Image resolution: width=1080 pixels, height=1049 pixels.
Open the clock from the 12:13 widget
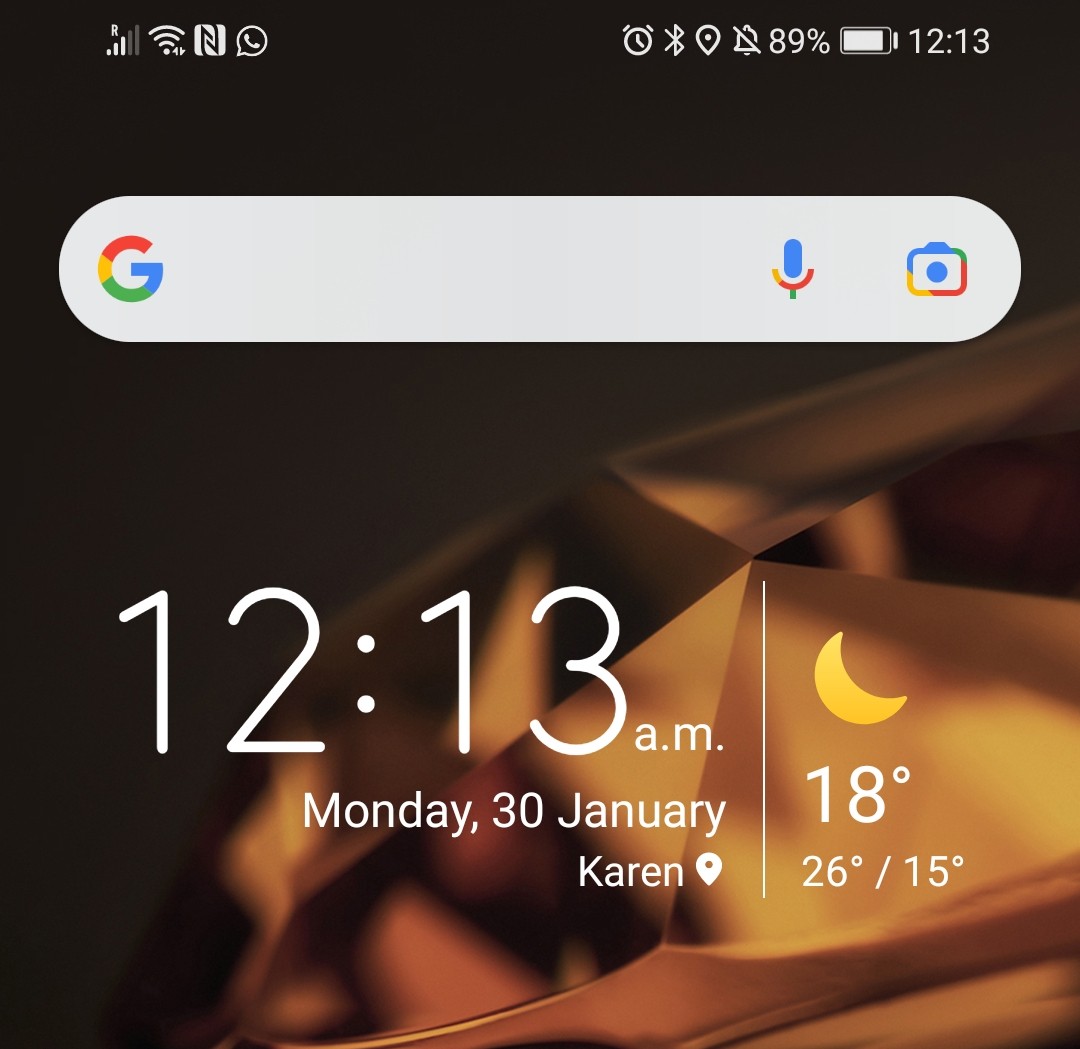click(x=370, y=672)
